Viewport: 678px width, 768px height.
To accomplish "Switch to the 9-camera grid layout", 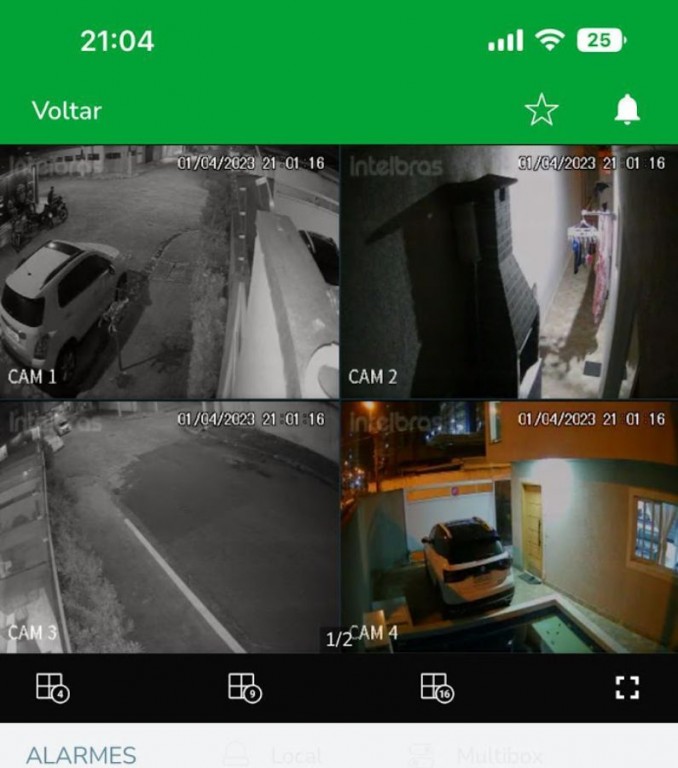I will pyautogui.click(x=243, y=687).
